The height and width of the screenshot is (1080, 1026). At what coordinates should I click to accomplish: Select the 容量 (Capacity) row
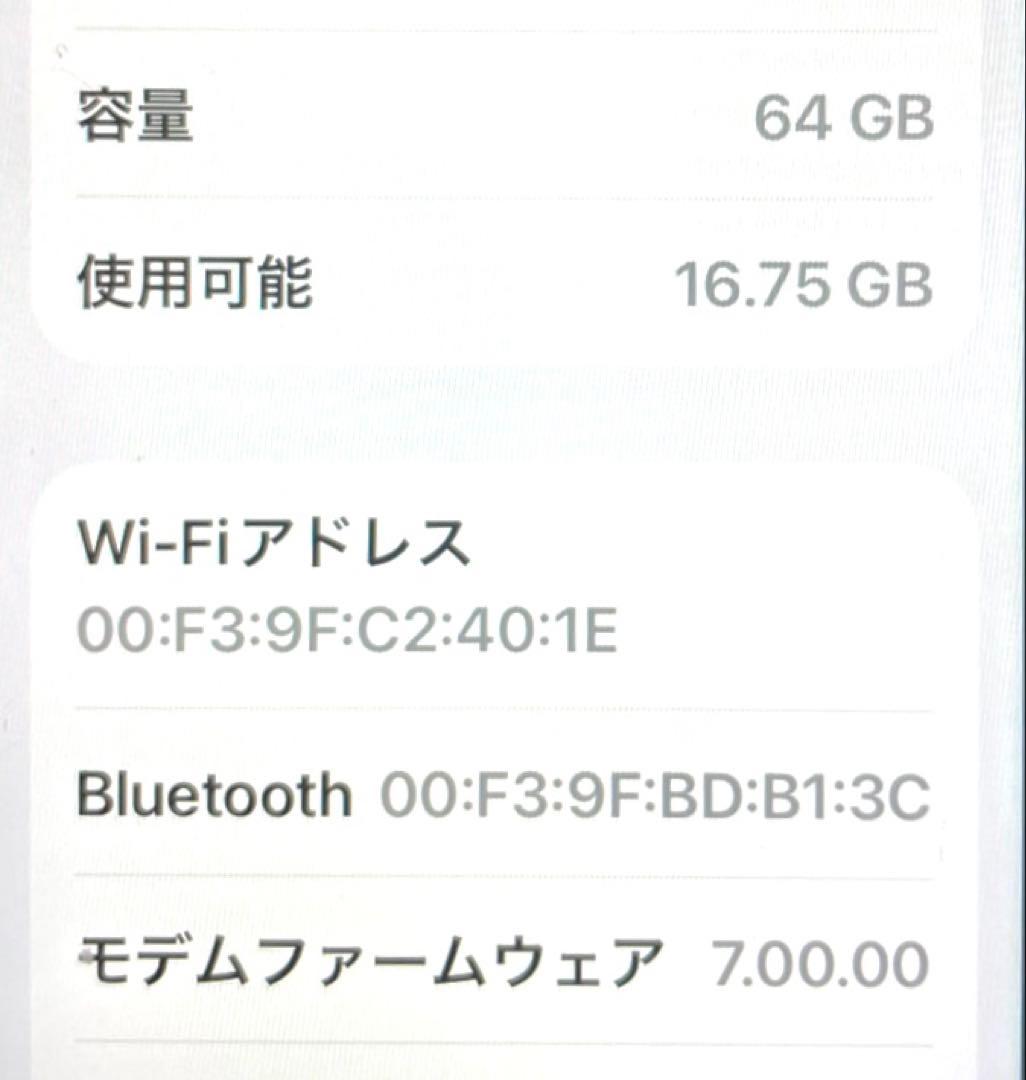click(x=500, y=117)
